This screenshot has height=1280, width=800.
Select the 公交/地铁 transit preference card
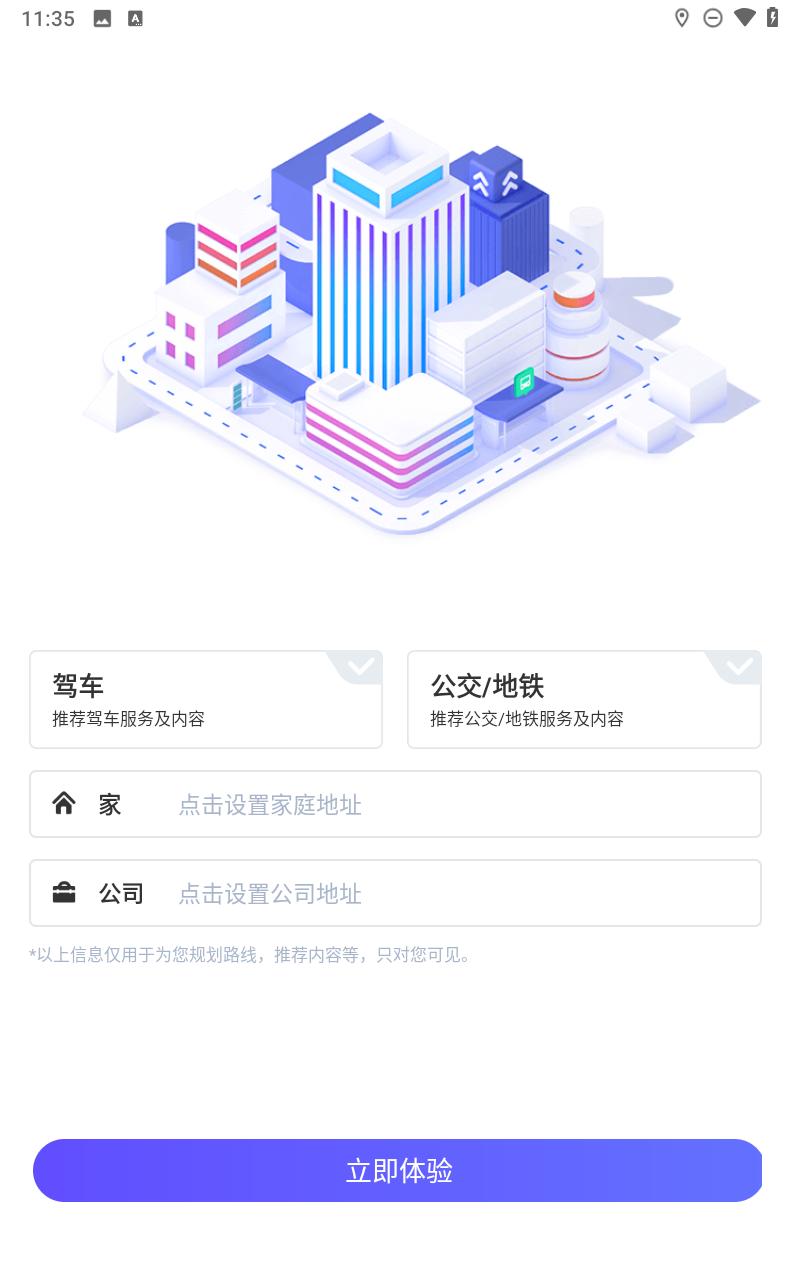[584, 699]
